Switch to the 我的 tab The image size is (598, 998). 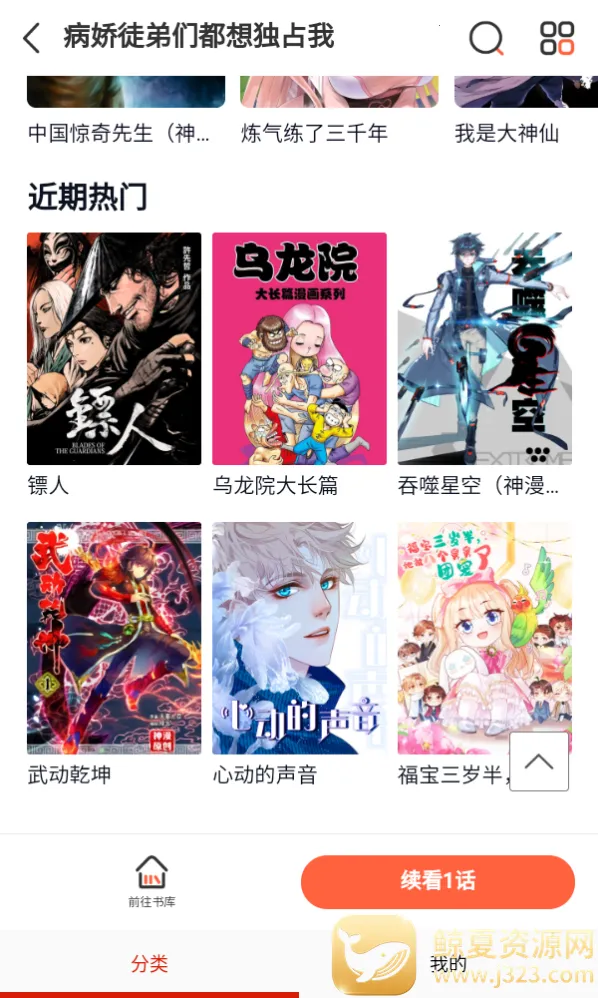[448, 963]
